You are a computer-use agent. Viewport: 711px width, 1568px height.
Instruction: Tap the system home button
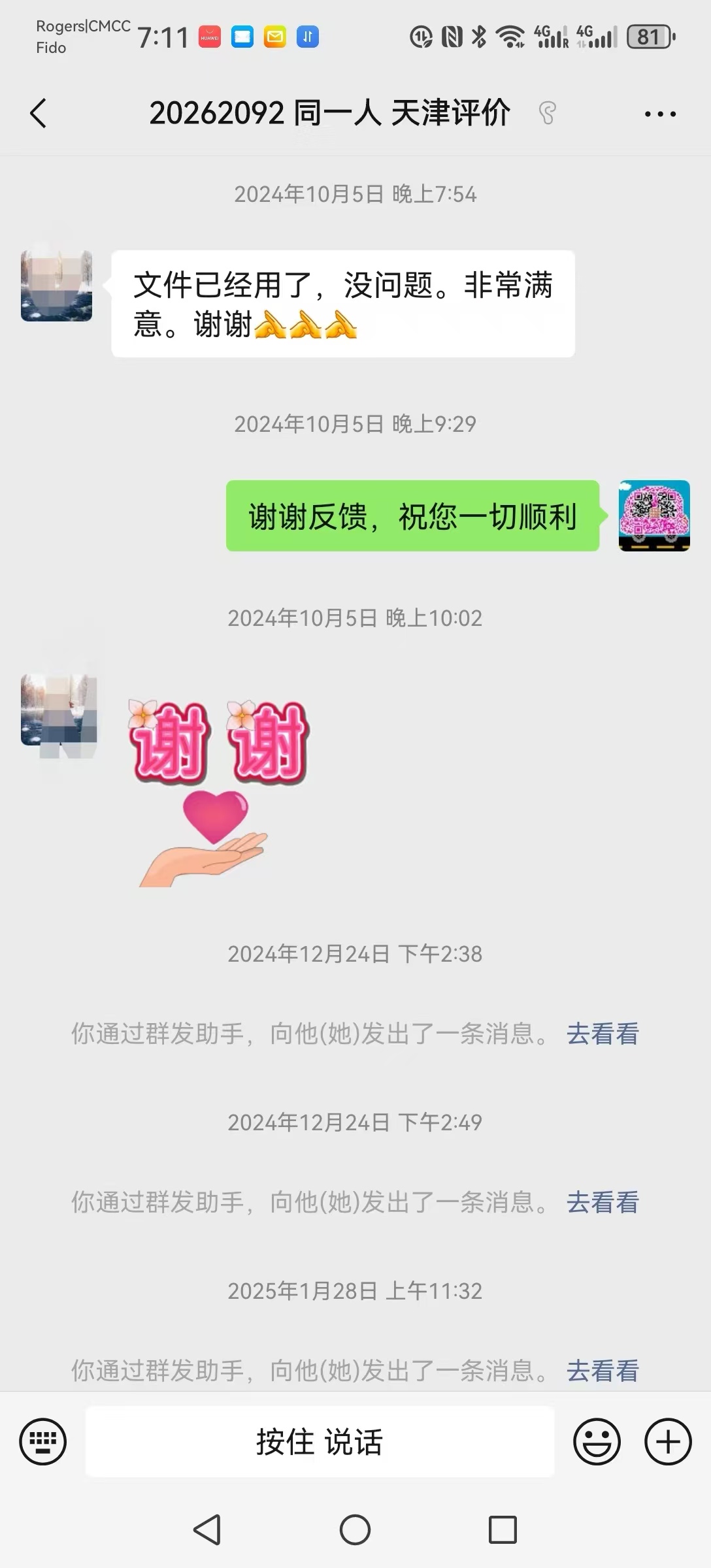[355, 1529]
